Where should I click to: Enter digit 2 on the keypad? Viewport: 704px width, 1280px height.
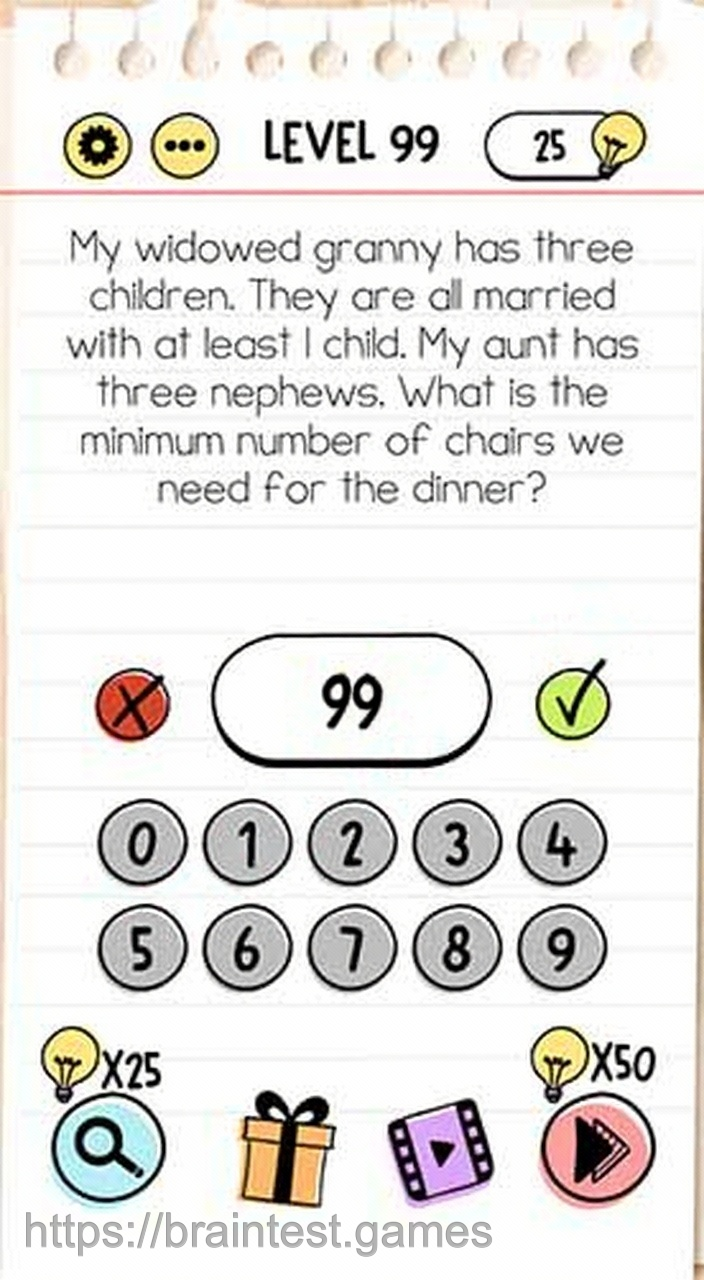pyautogui.click(x=352, y=845)
